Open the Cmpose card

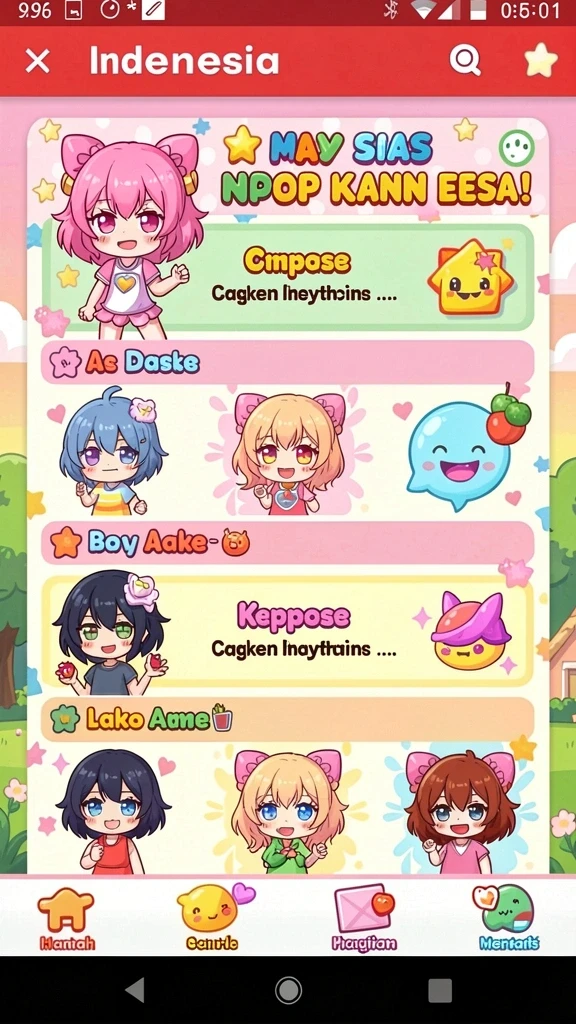click(x=287, y=277)
